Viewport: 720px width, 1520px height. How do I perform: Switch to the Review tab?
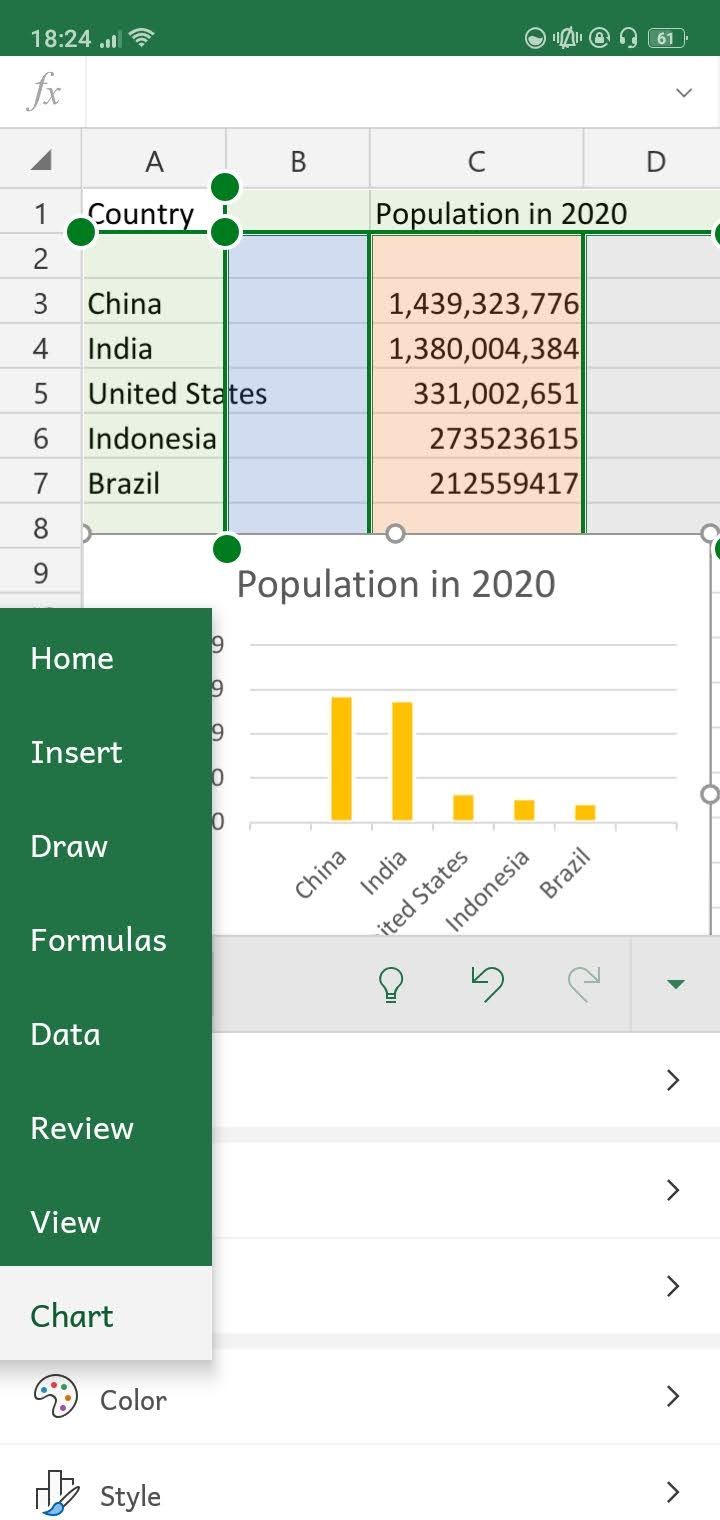82,1128
